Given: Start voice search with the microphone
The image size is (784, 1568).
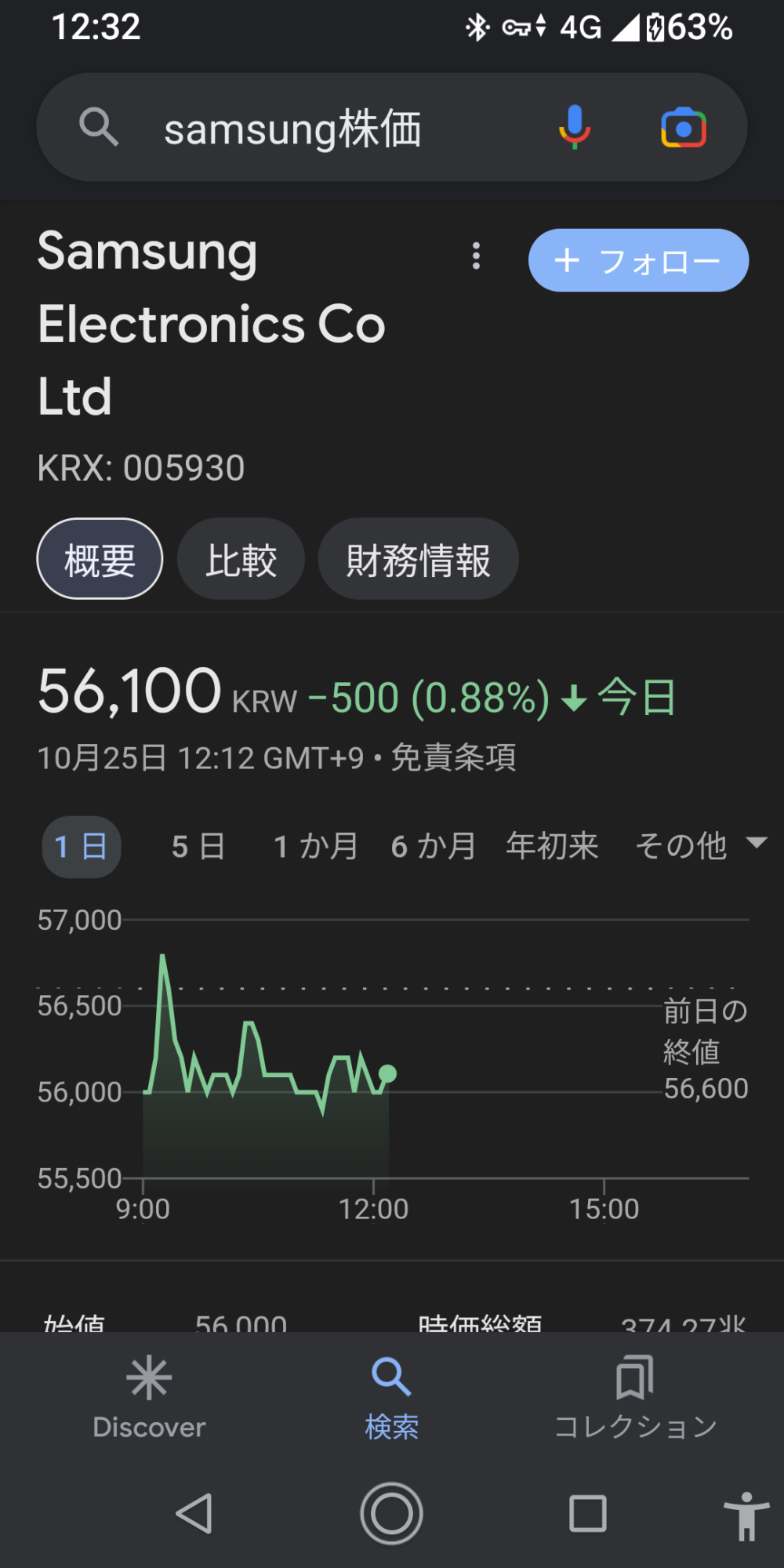Looking at the screenshot, I should [575, 127].
